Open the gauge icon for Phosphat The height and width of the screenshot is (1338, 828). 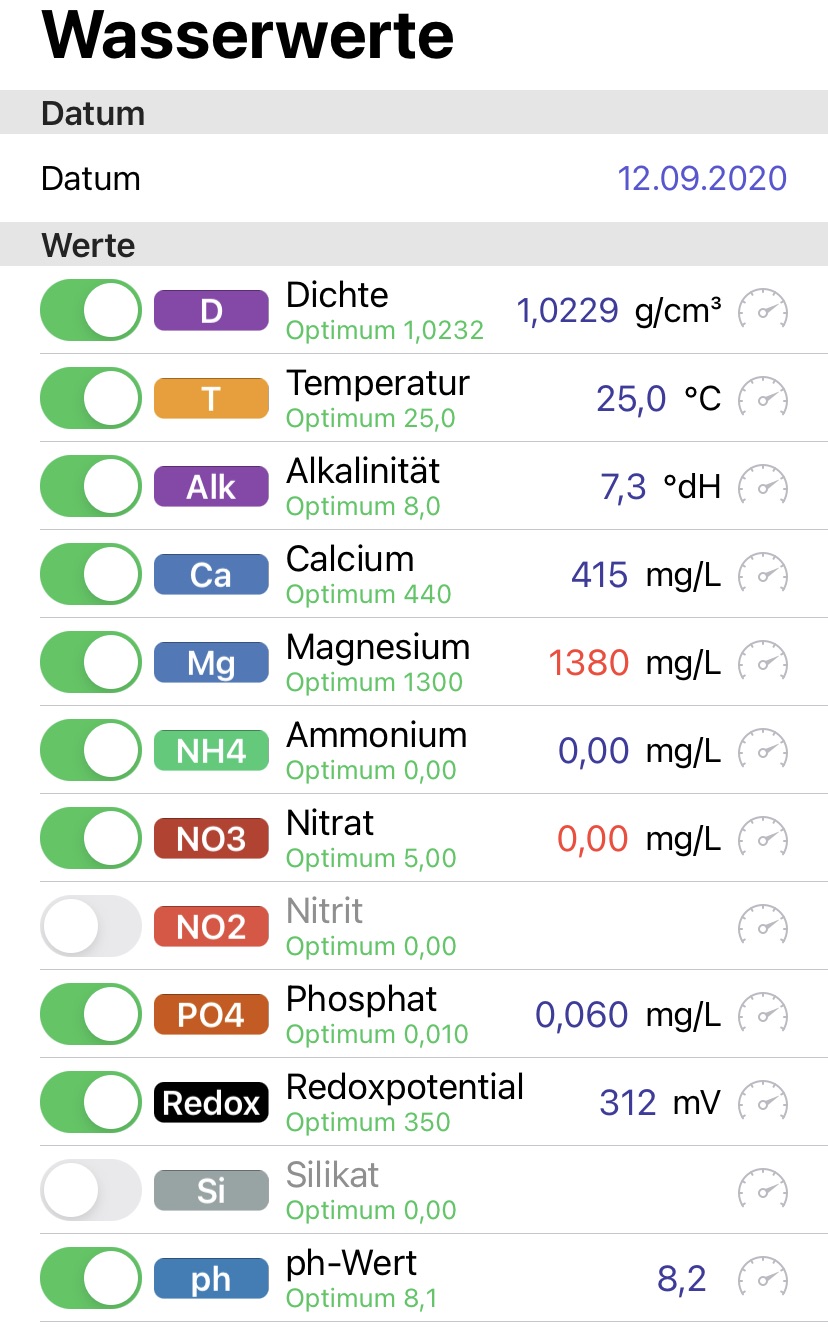coord(763,1015)
